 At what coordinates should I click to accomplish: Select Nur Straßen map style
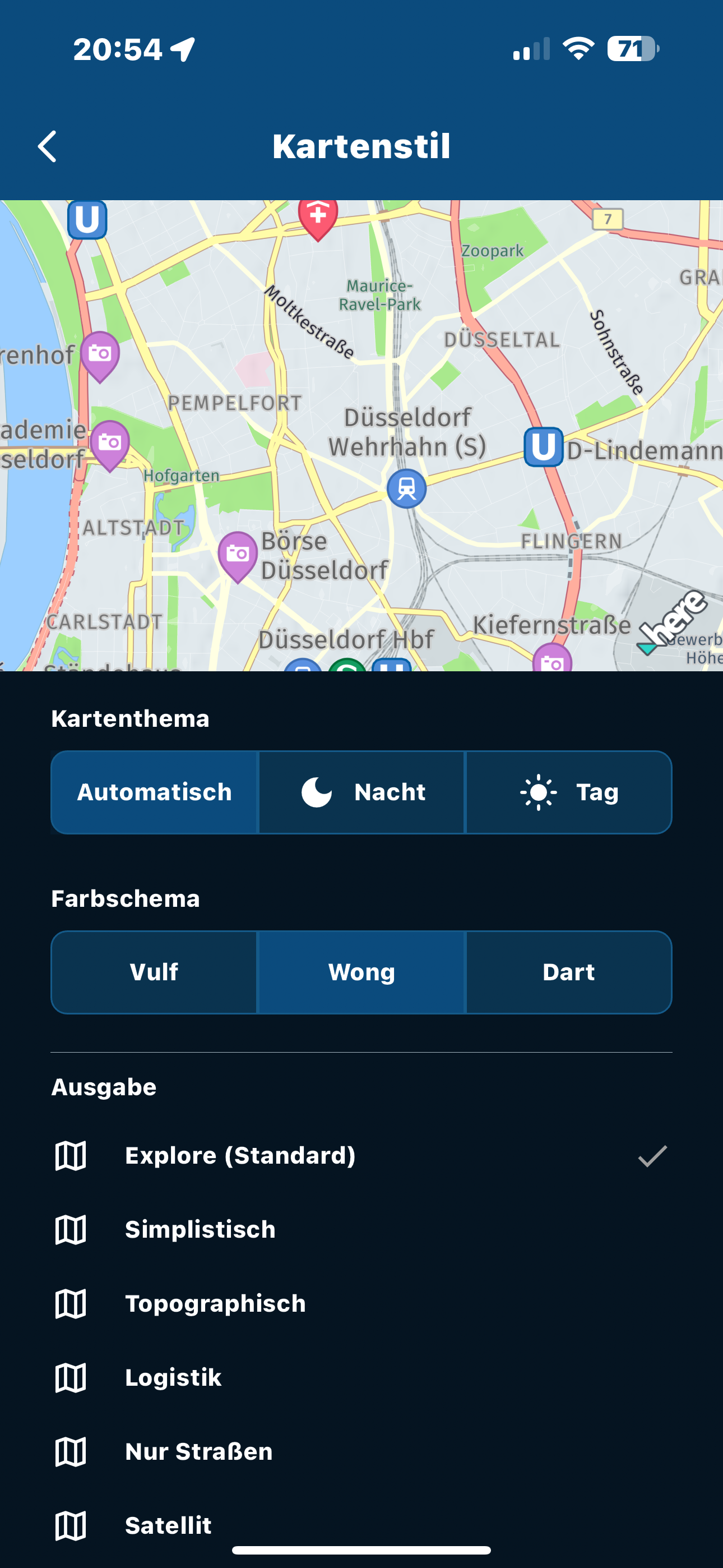tap(361, 1452)
